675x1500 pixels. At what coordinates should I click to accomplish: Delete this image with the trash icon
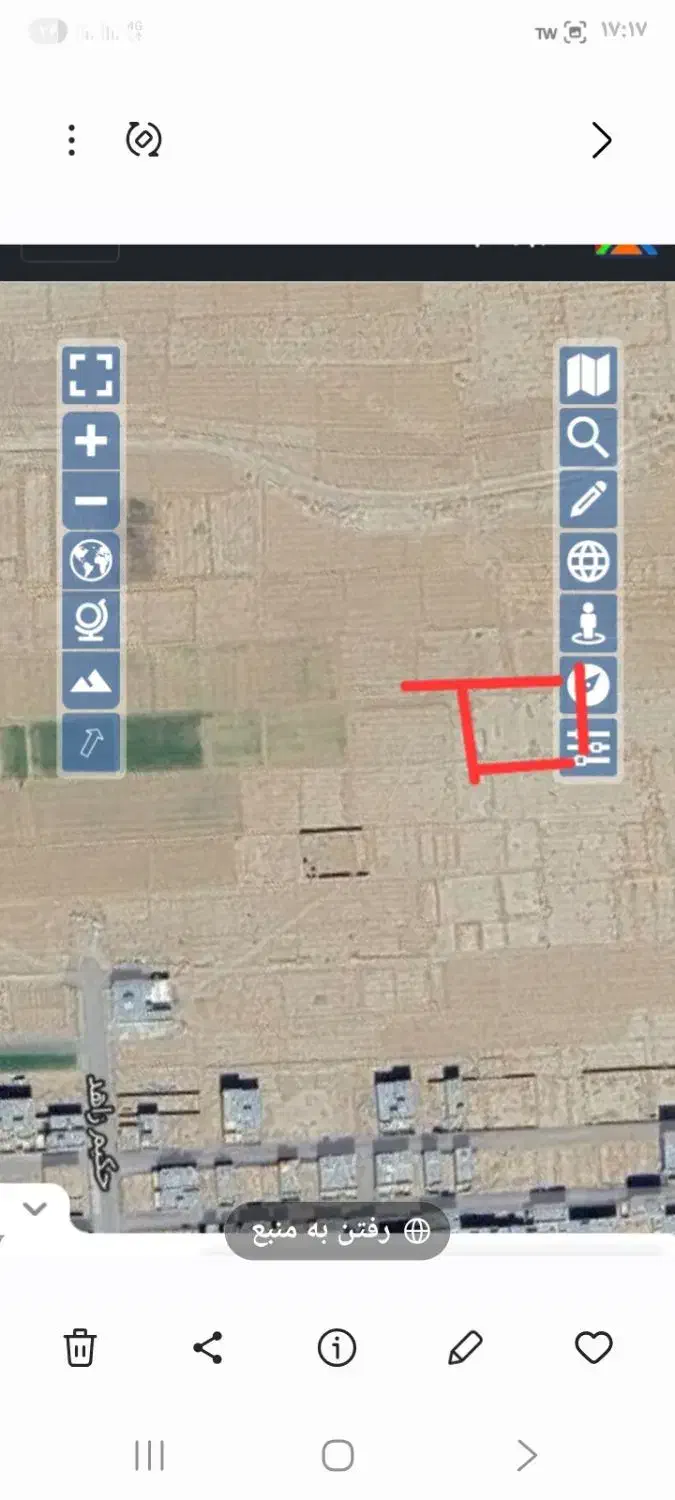[x=80, y=1348]
